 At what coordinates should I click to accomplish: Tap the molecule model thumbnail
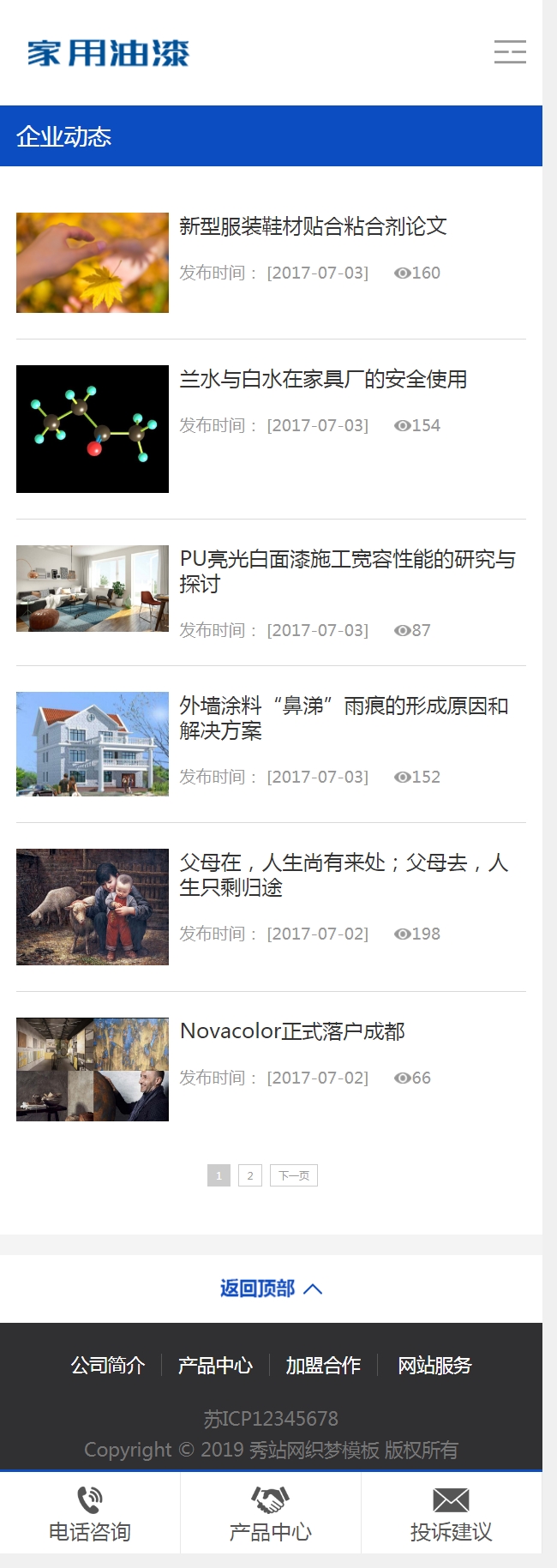pos(93,429)
